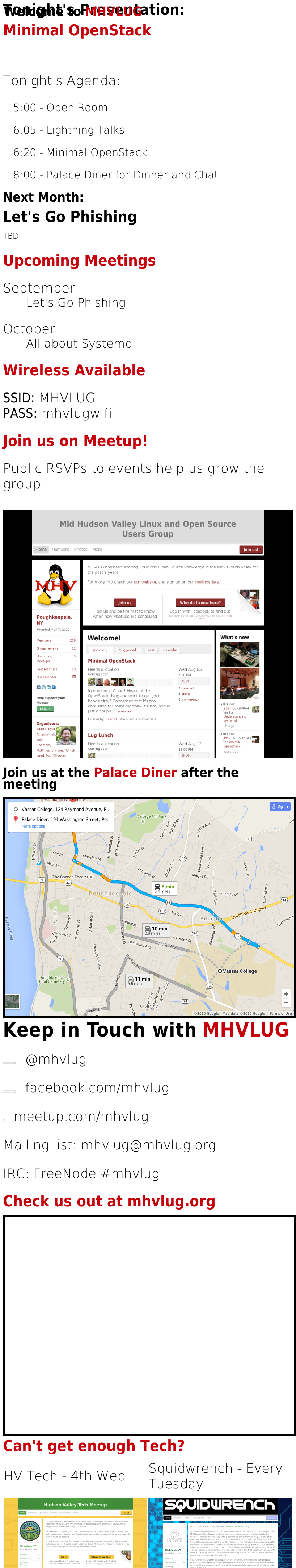The image size is (296, 1568).
Task: Open Terms of Use on the map
Action: tap(280, 1013)
